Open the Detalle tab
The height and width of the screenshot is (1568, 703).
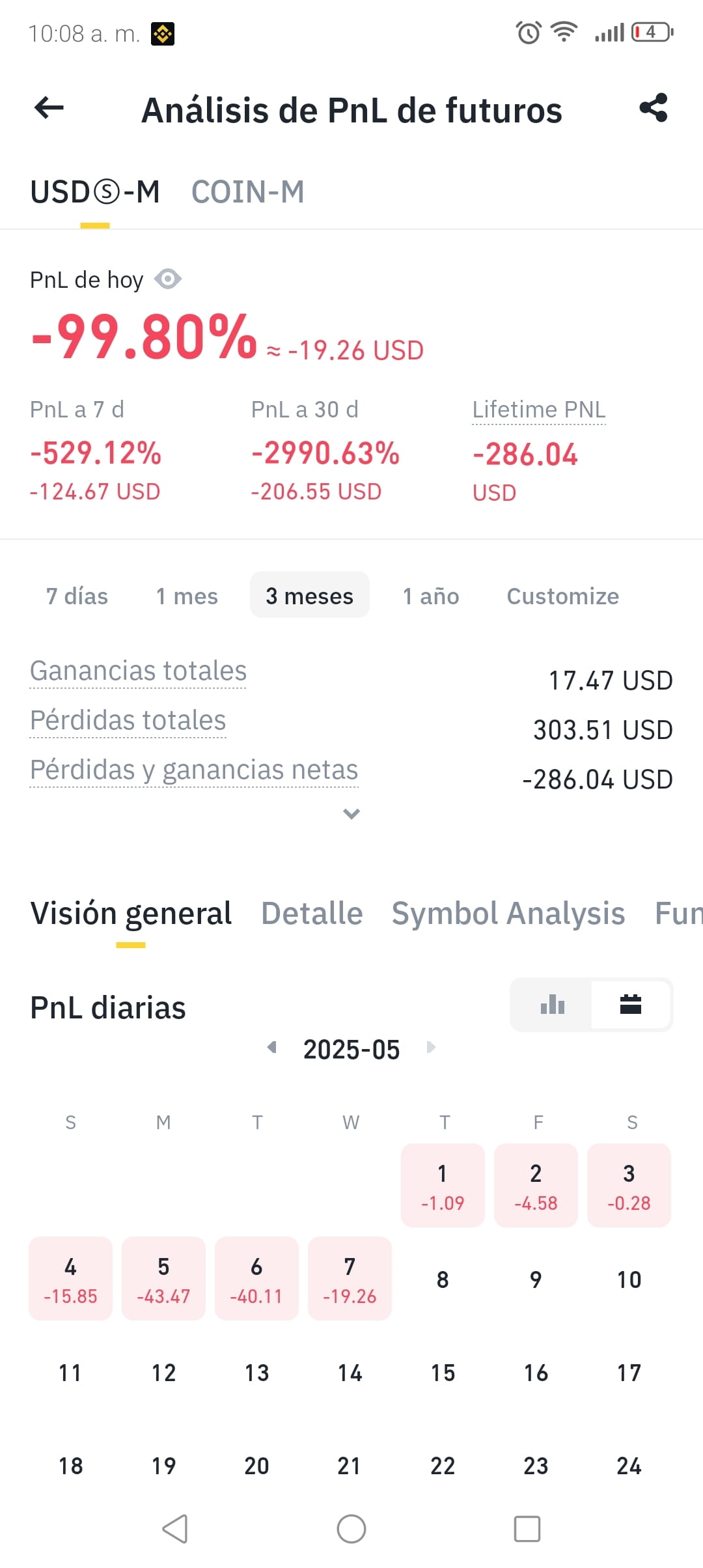coord(312,914)
